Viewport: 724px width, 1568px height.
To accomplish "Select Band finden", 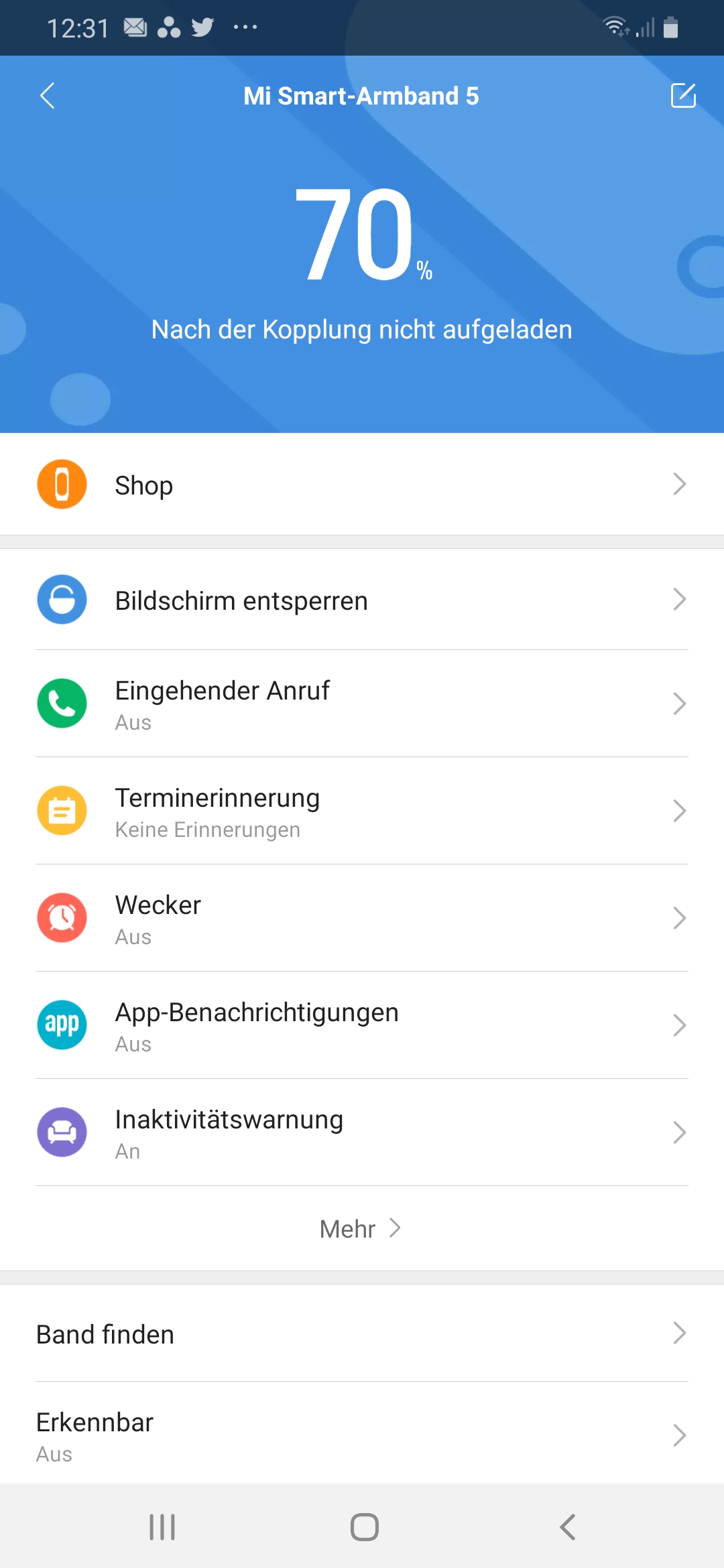I will [362, 1334].
